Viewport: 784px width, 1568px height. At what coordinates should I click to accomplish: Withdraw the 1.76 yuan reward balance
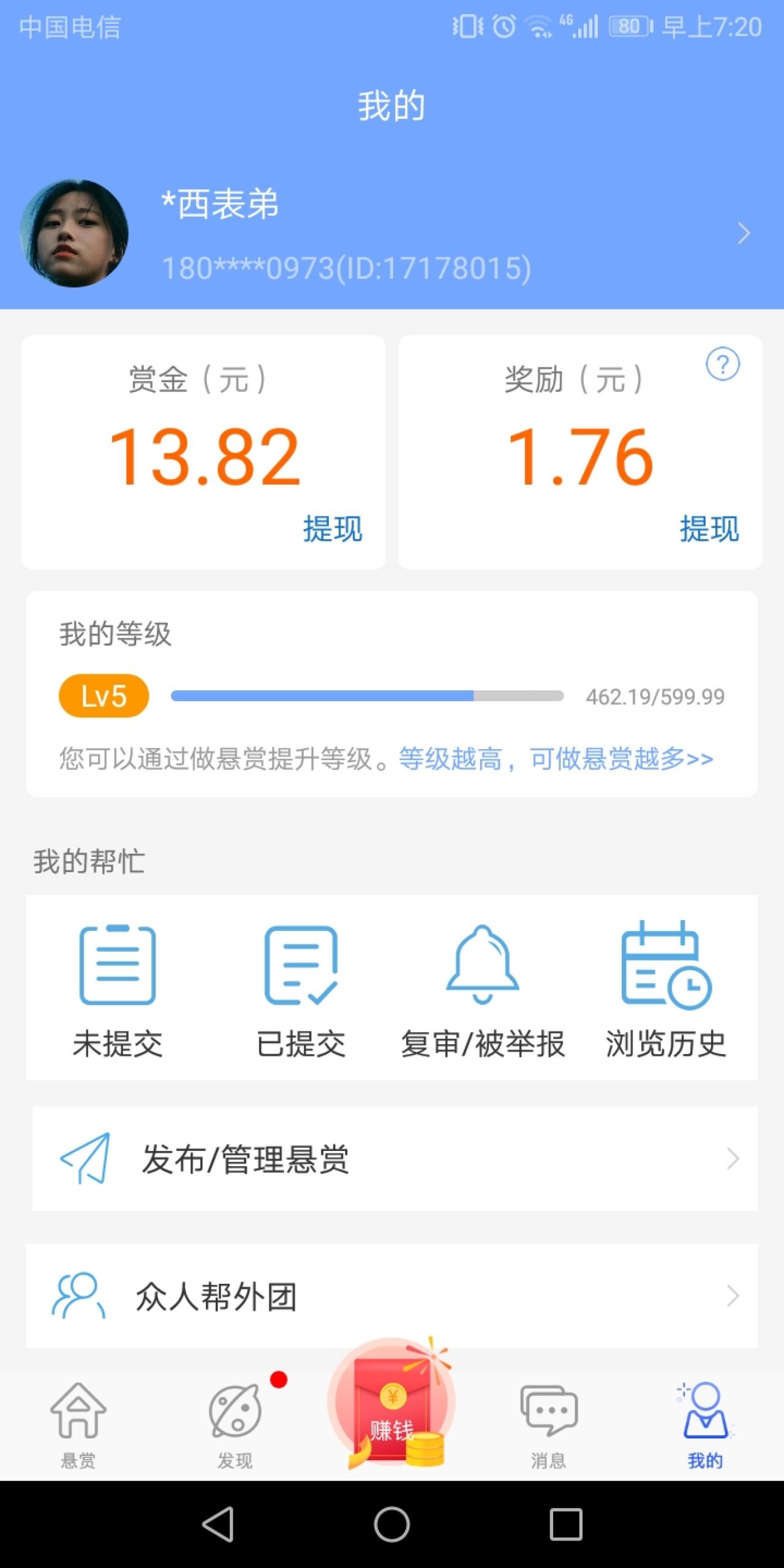pyautogui.click(x=709, y=529)
